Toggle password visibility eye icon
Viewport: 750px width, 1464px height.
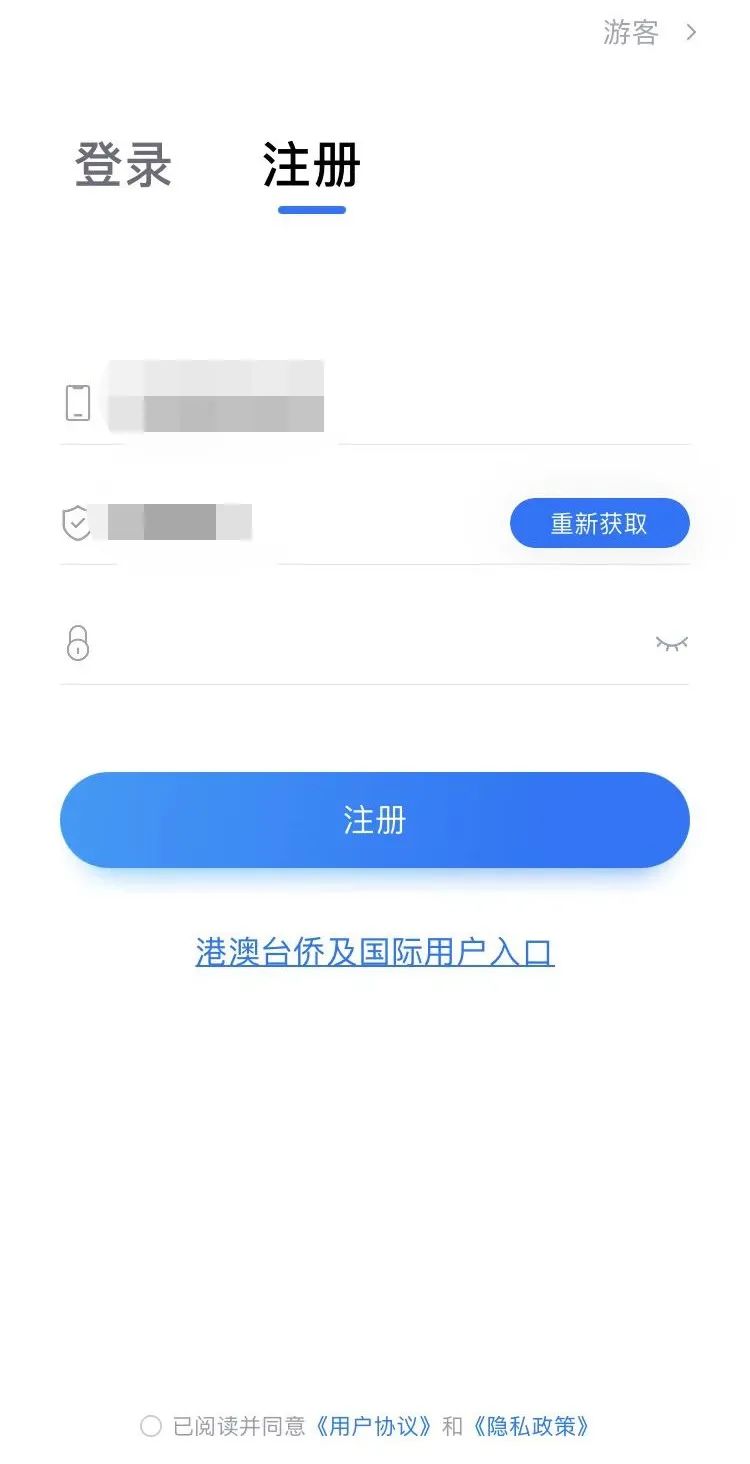[x=671, y=643]
